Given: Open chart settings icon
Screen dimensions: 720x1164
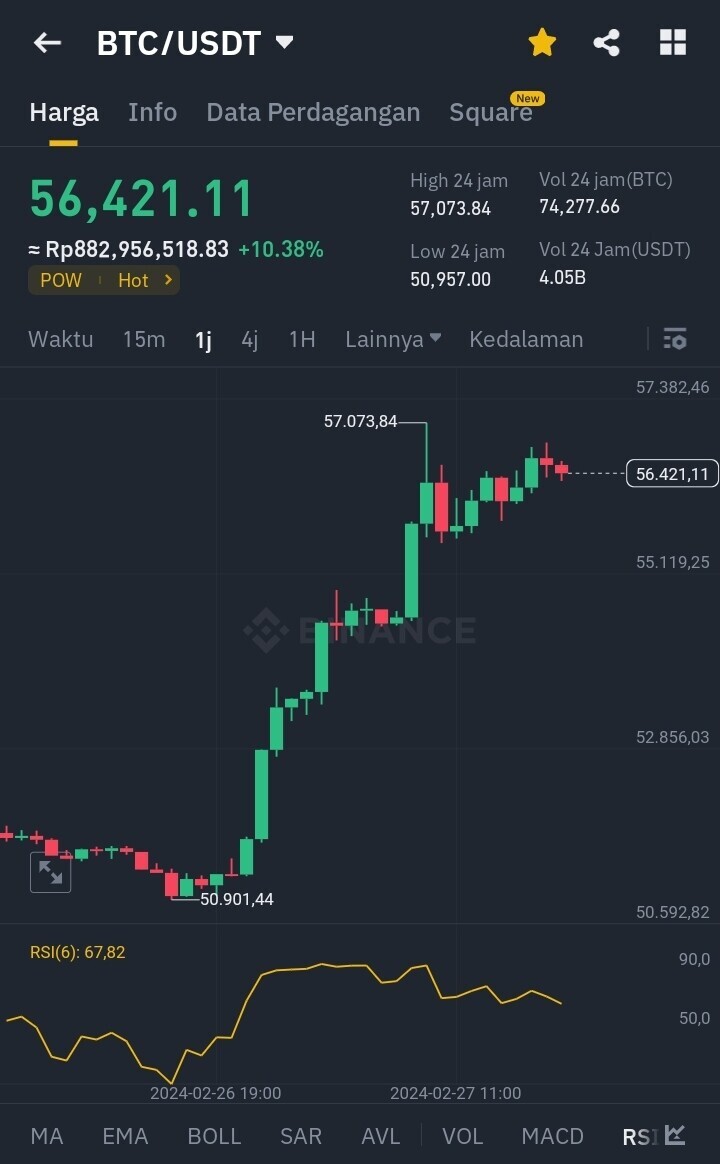Looking at the screenshot, I should [675, 339].
